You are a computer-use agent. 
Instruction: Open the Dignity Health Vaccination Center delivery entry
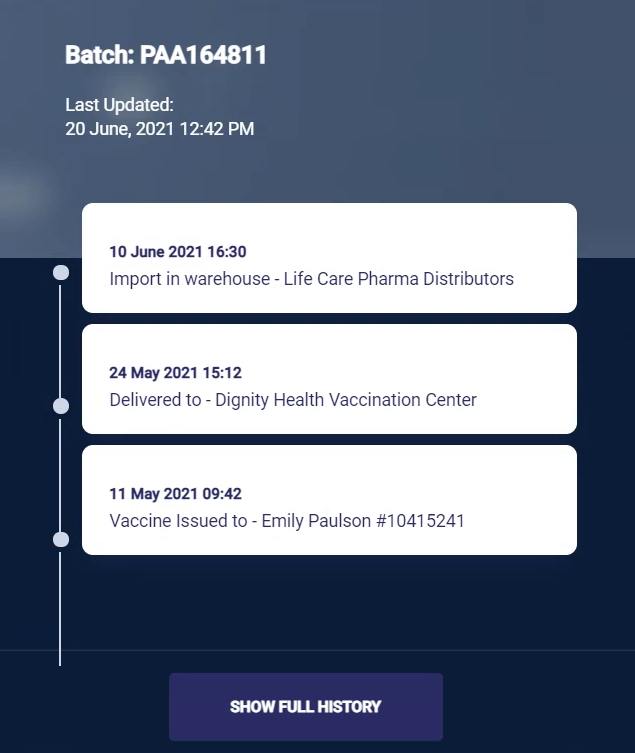[x=329, y=379]
